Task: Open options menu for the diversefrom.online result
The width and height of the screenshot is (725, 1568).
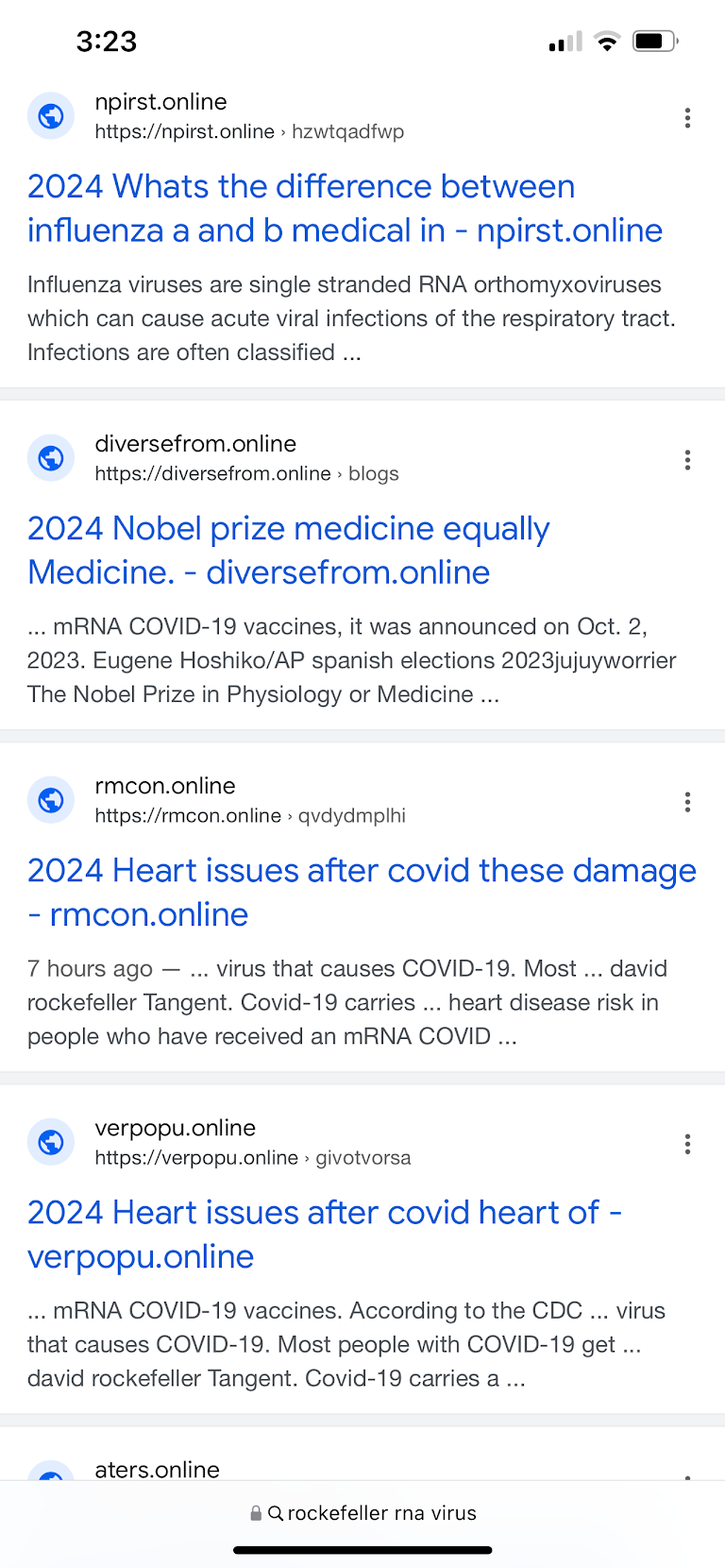Action: pos(687,460)
